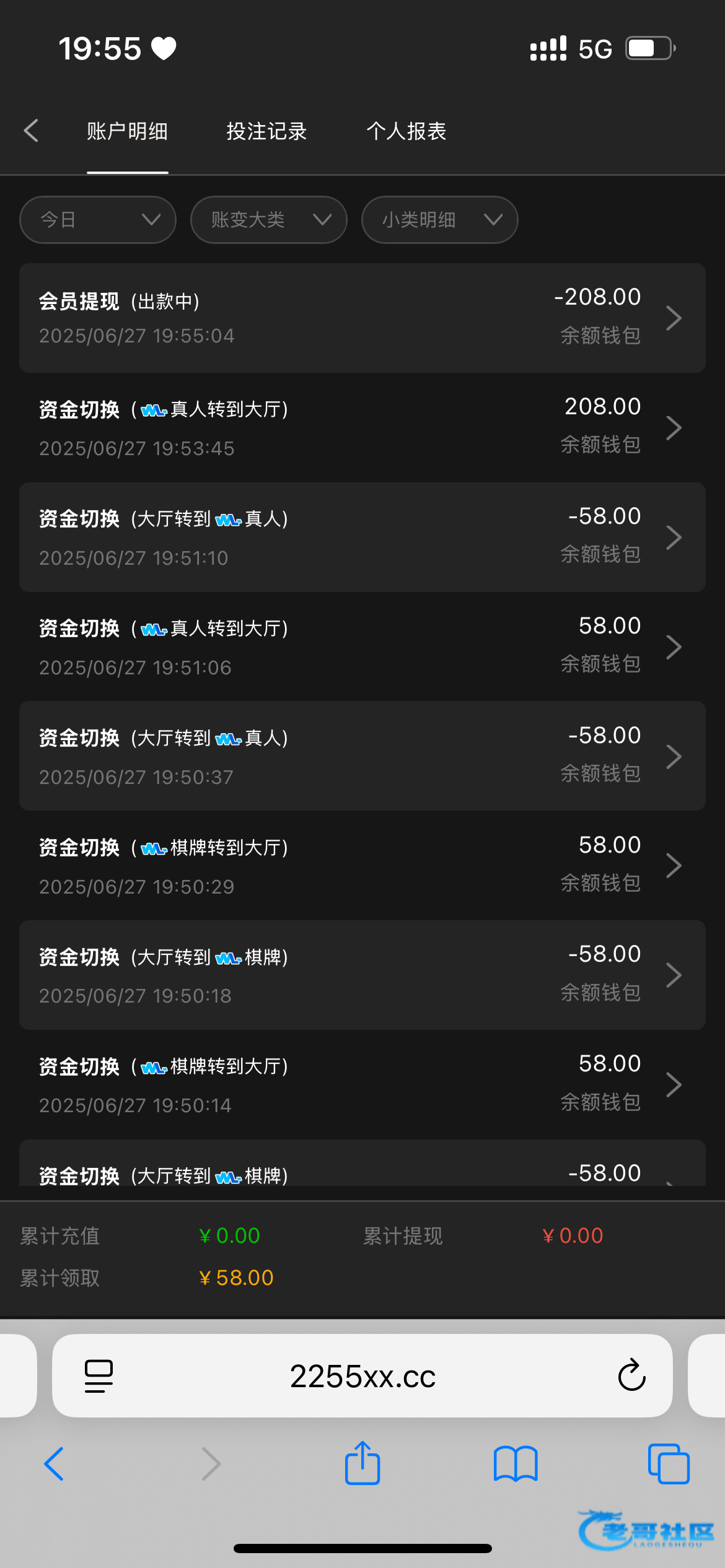Switch to the 个人报表 tab
Screen dimensions: 725x1568
406,131
